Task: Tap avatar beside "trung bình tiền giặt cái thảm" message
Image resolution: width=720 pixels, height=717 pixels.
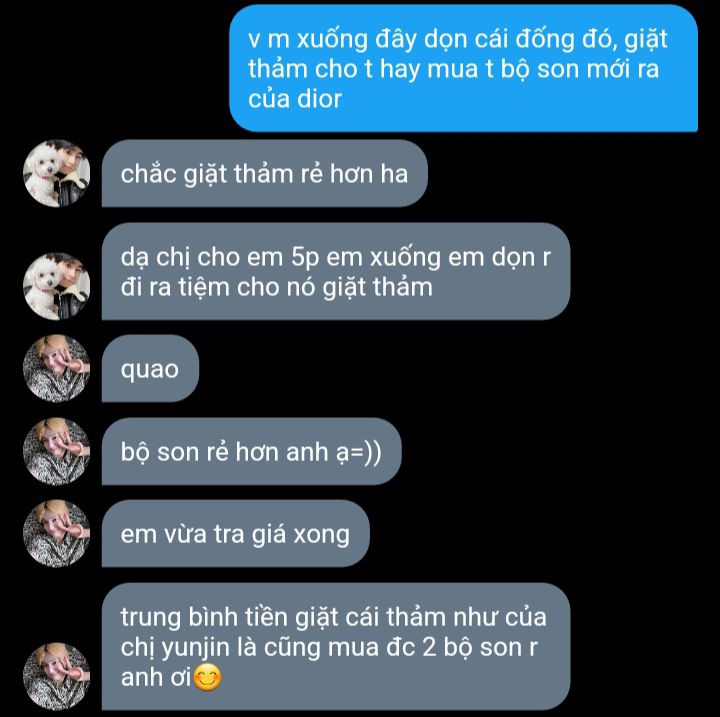Action: click(57, 676)
